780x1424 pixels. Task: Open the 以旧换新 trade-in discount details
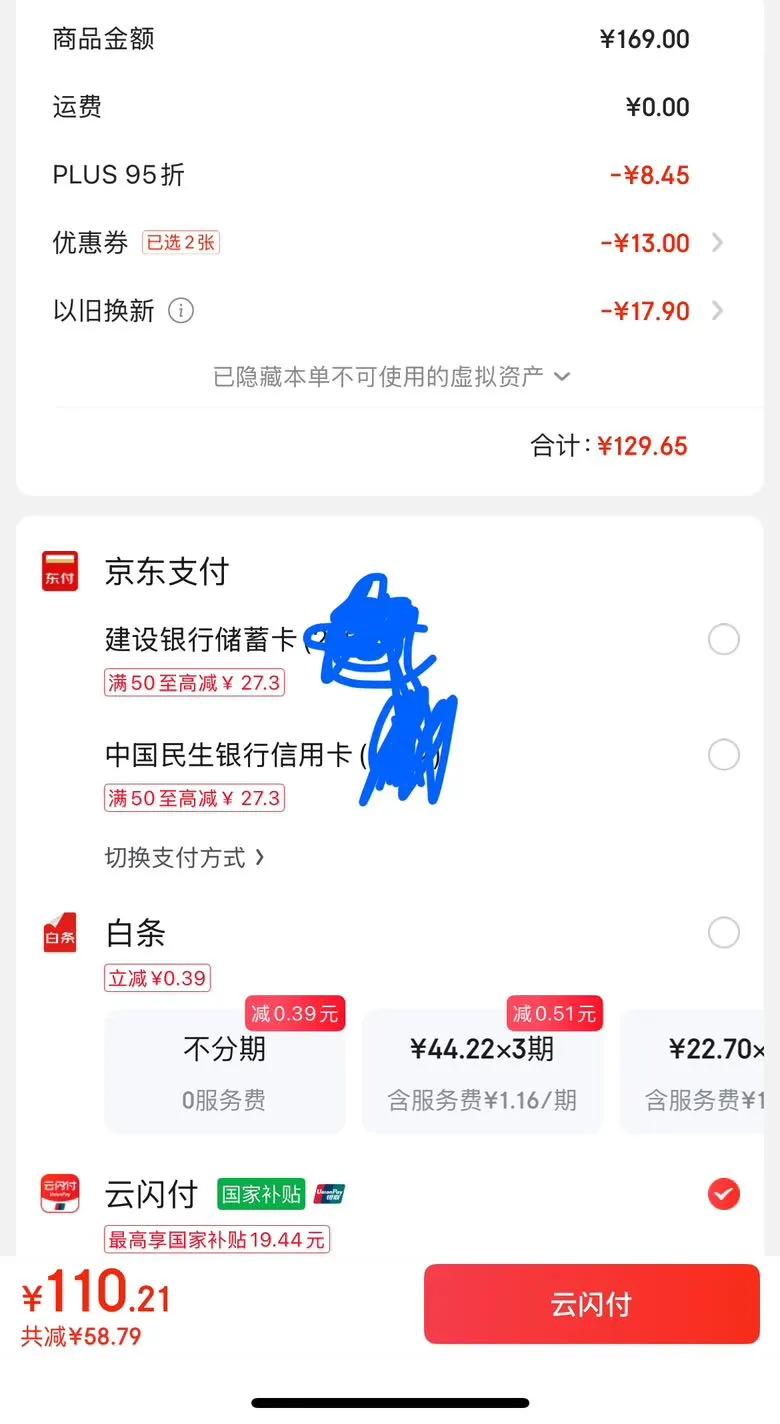click(x=388, y=311)
